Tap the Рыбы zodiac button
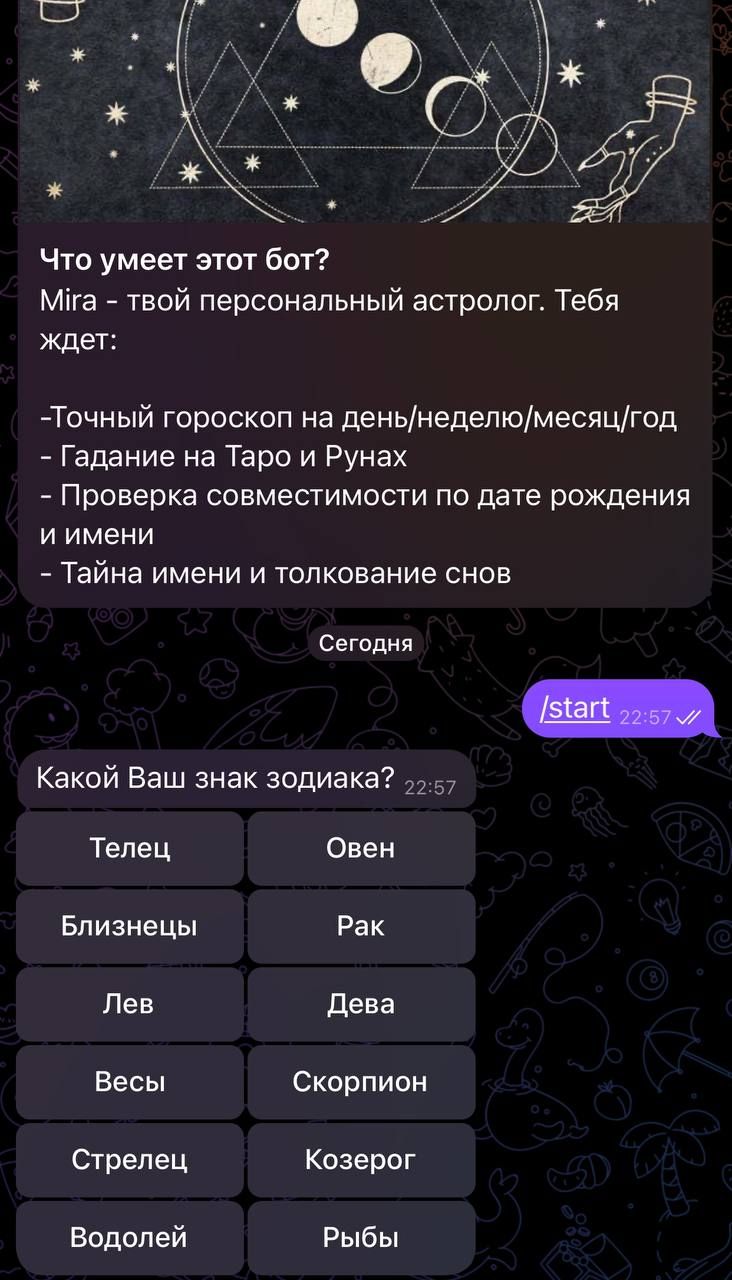This screenshot has height=1280, width=732. pos(361,1237)
